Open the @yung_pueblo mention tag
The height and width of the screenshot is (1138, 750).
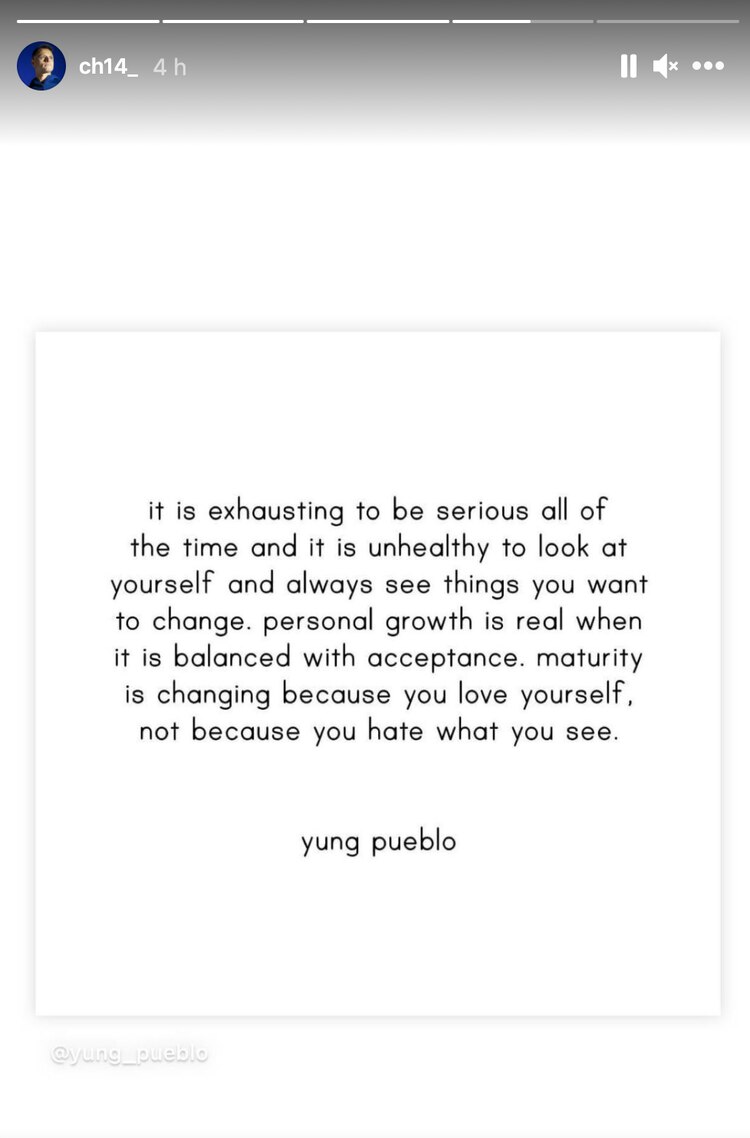click(x=130, y=1054)
